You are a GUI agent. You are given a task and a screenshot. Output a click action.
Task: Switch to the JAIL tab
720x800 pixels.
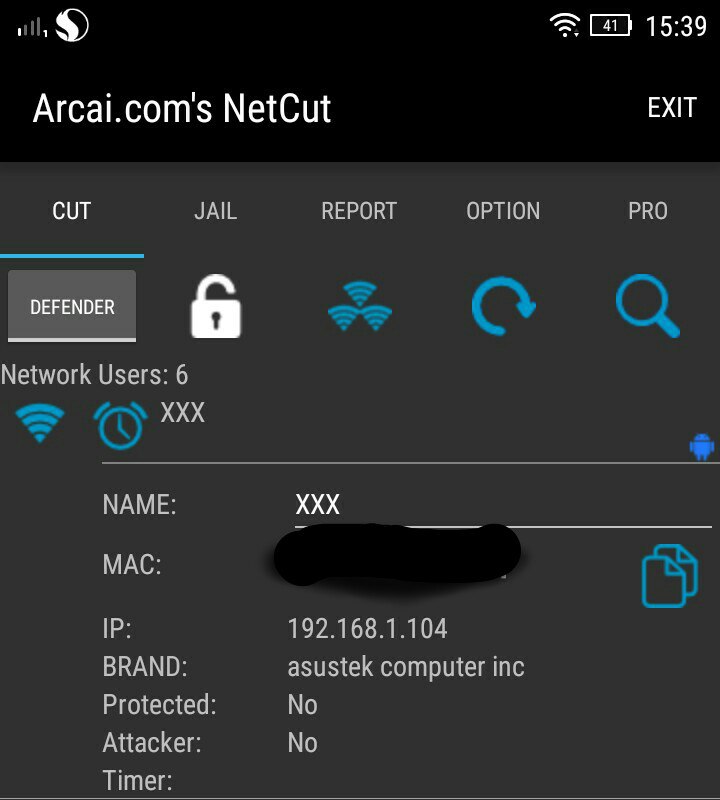[215, 211]
